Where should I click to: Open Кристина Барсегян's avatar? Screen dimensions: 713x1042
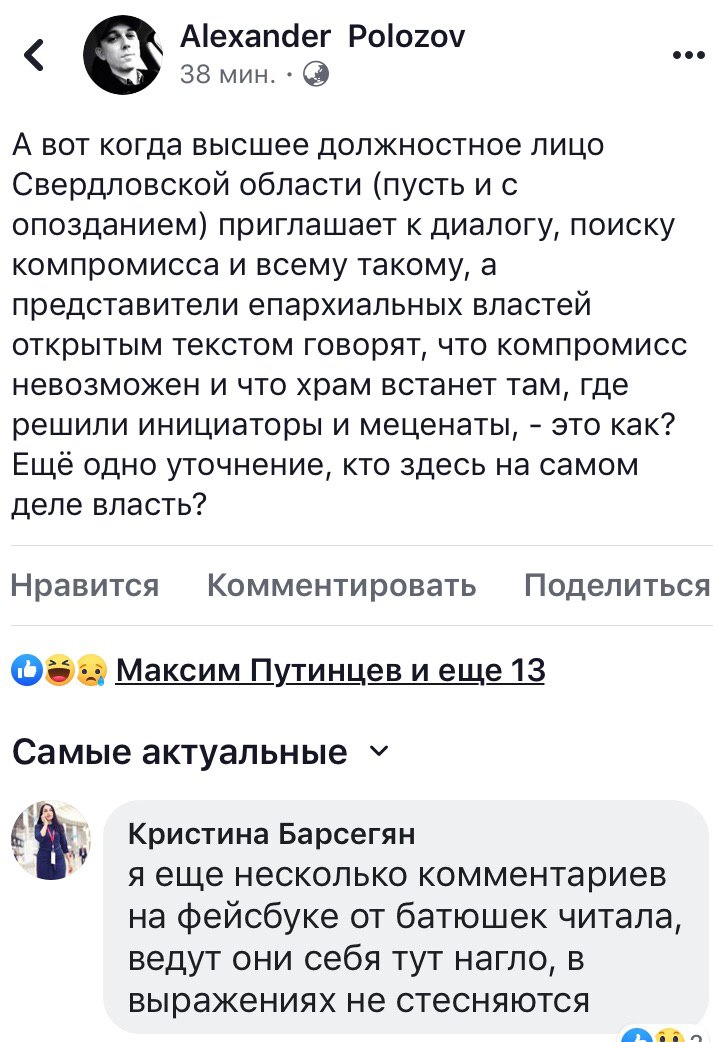[50, 840]
